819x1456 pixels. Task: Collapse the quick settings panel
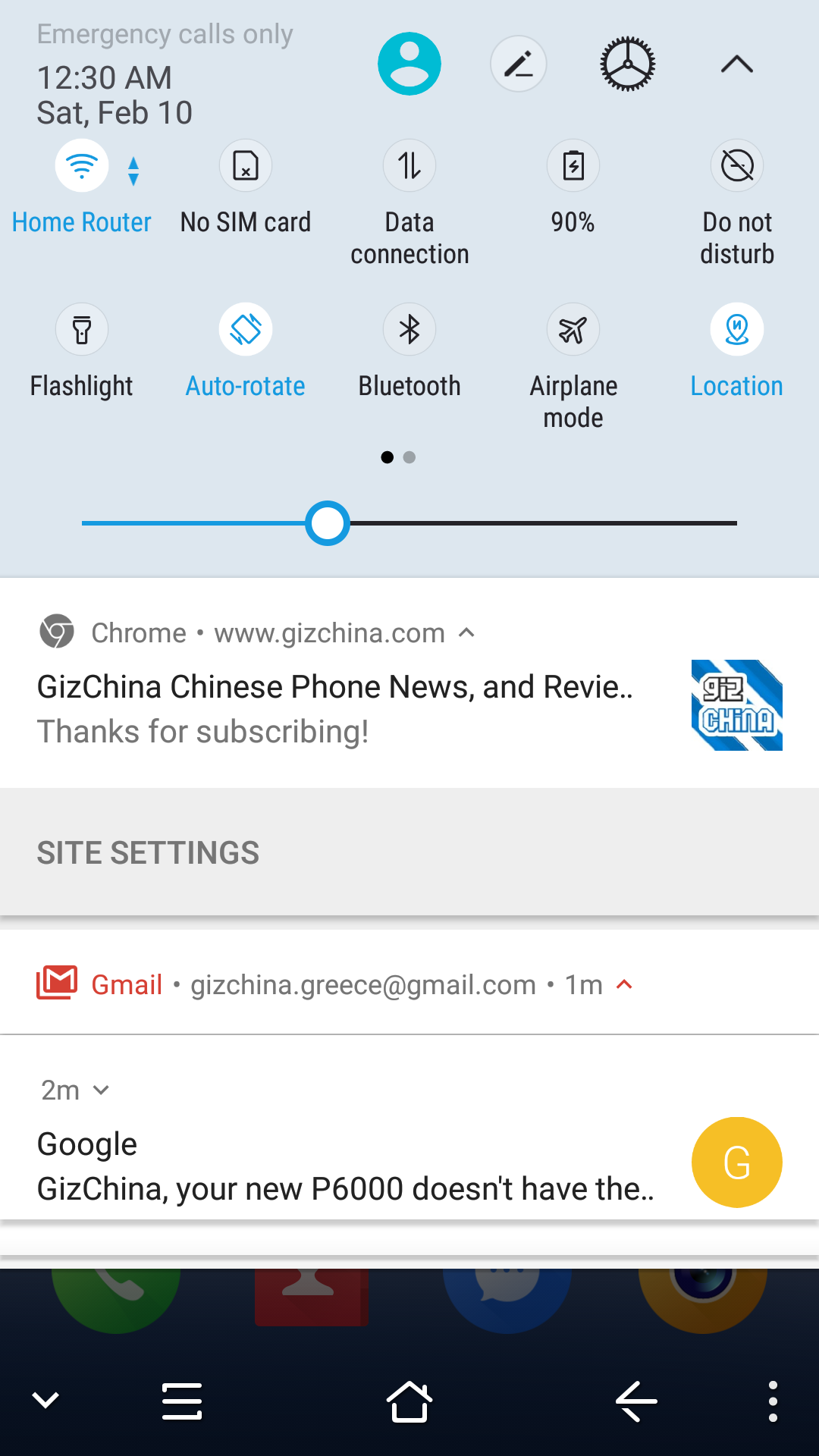(x=737, y=64)
